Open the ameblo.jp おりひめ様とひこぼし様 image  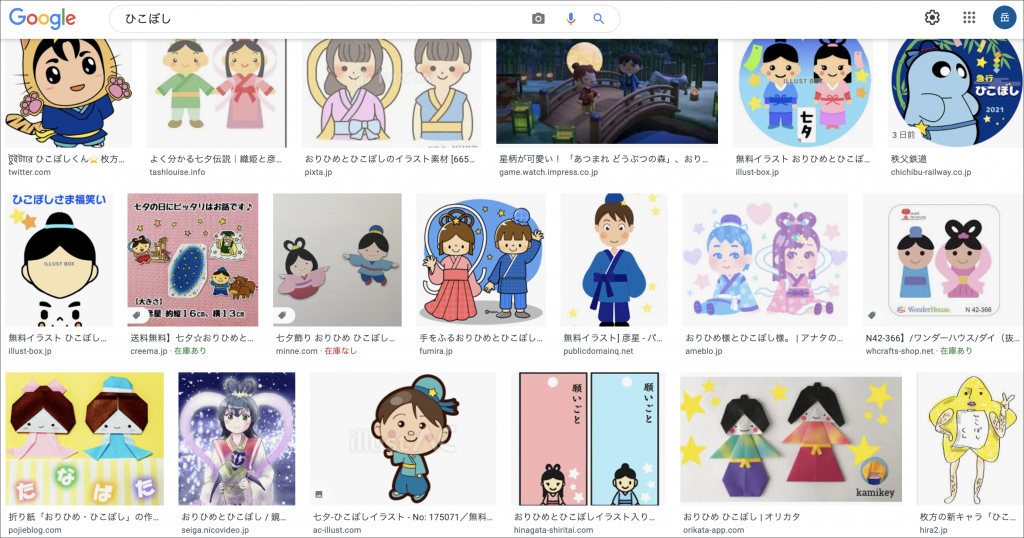point(766,260)
